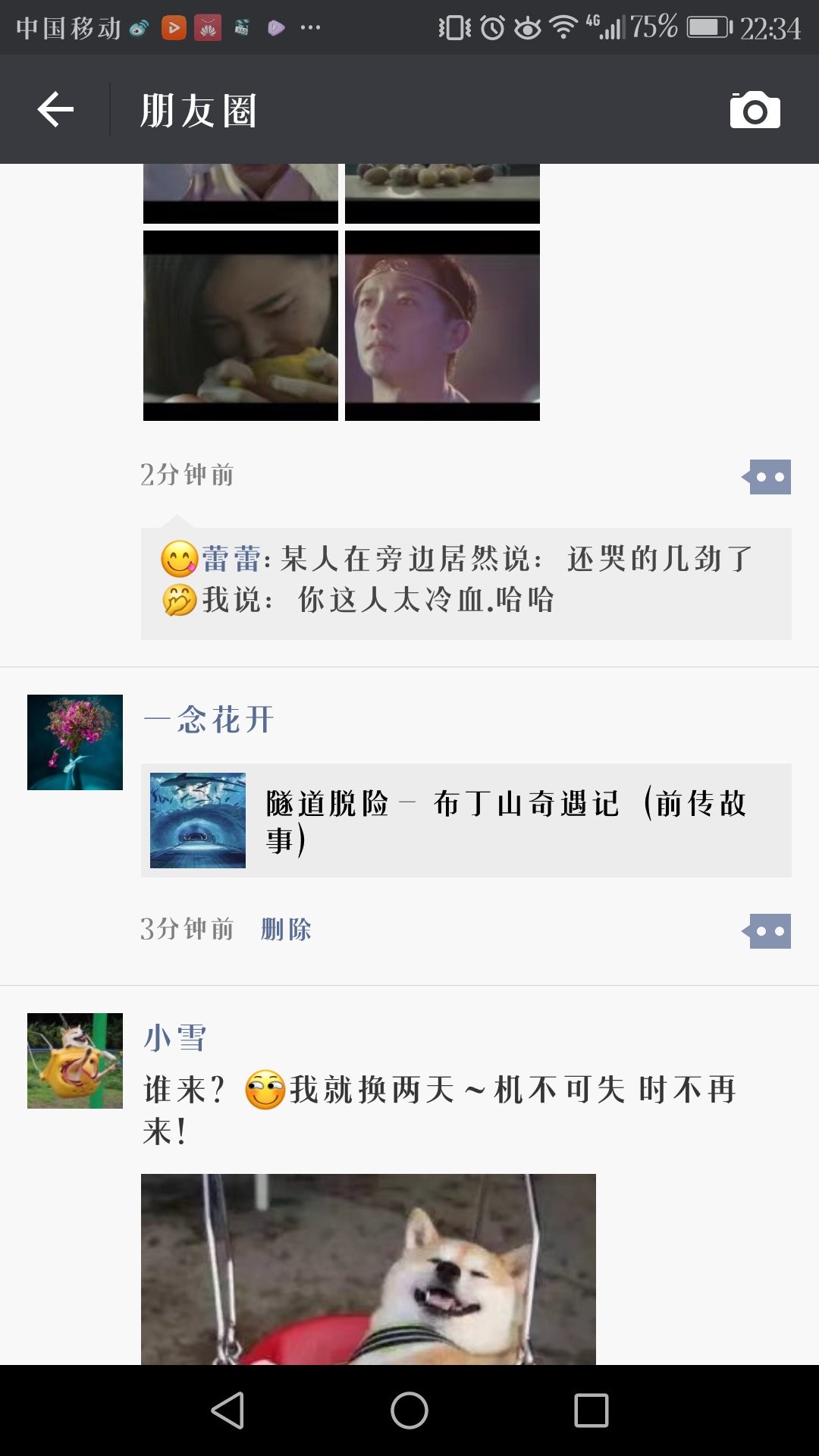This screenshot has height=1456, width=819.
Task: Open comment menu on the post from 2分钟前
Action: tap(768, 477)
